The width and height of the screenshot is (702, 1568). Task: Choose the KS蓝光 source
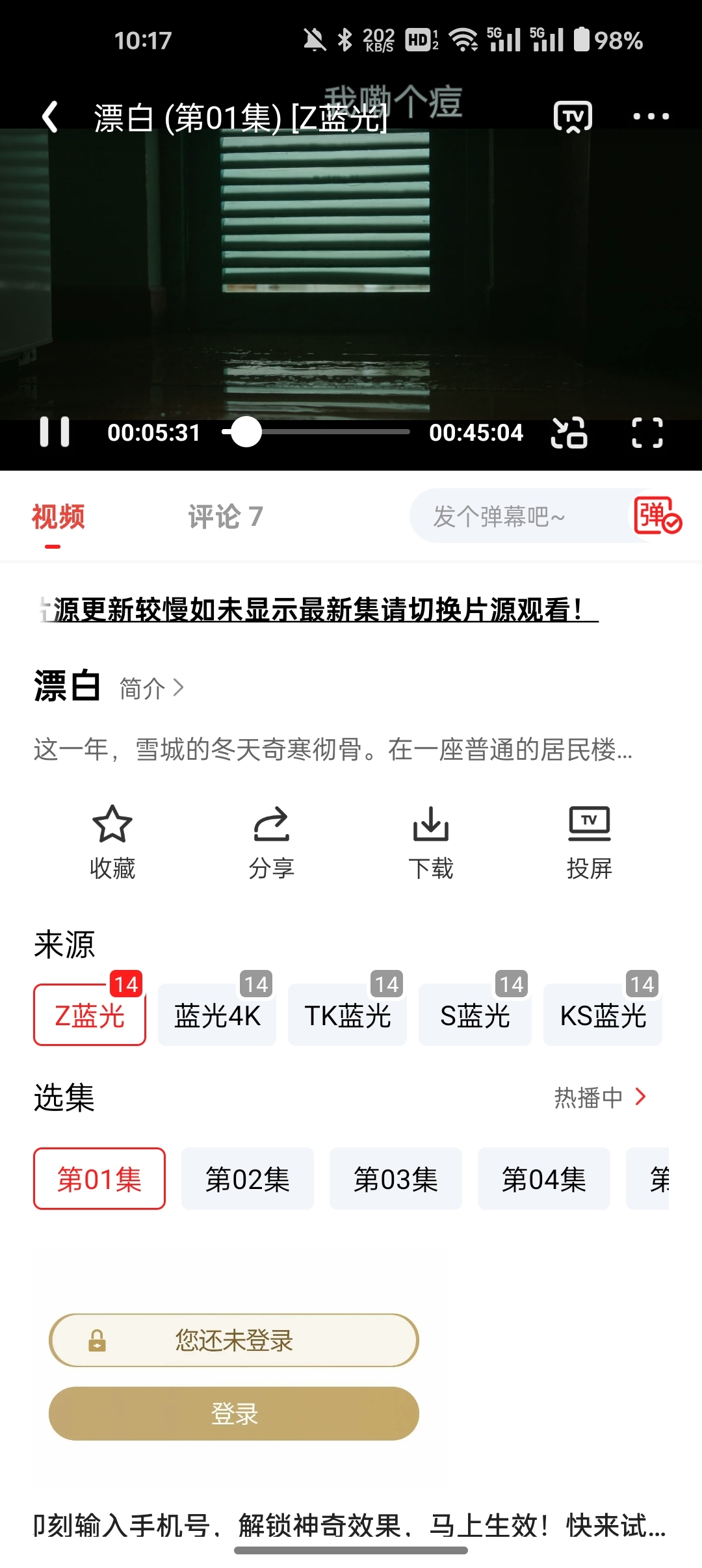point(603,1015)
